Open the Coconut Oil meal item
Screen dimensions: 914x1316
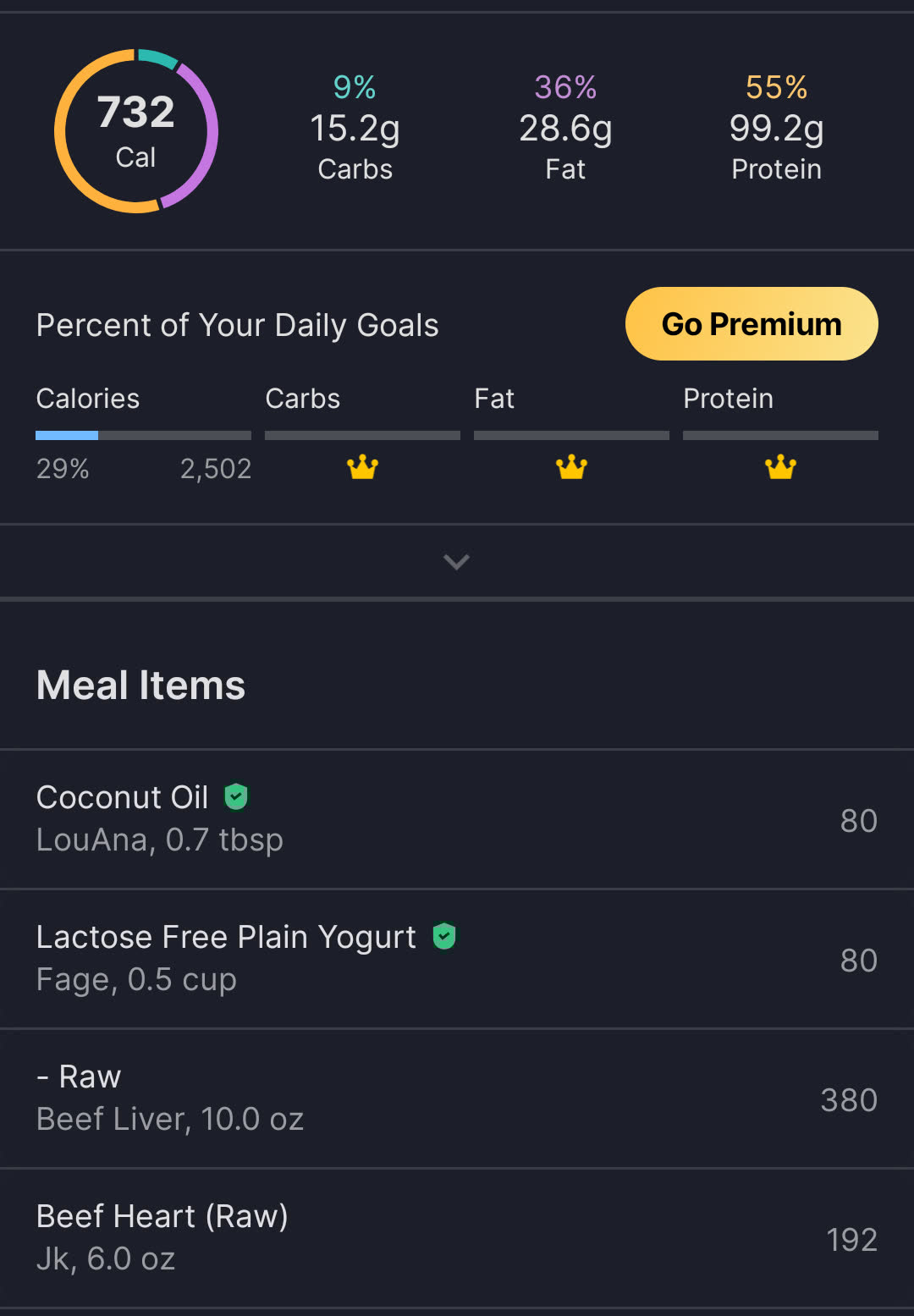(457, 818)
